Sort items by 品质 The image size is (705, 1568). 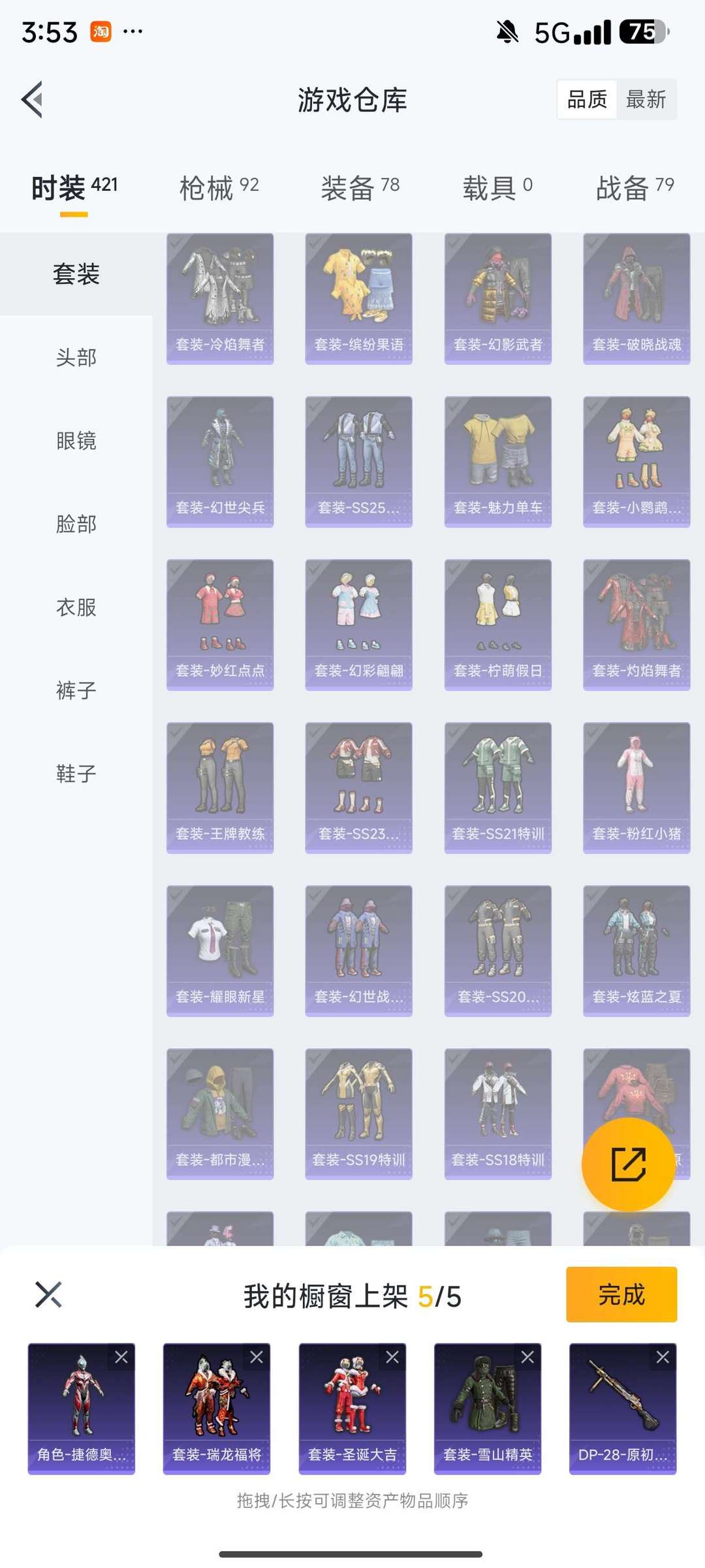(587, 99)
